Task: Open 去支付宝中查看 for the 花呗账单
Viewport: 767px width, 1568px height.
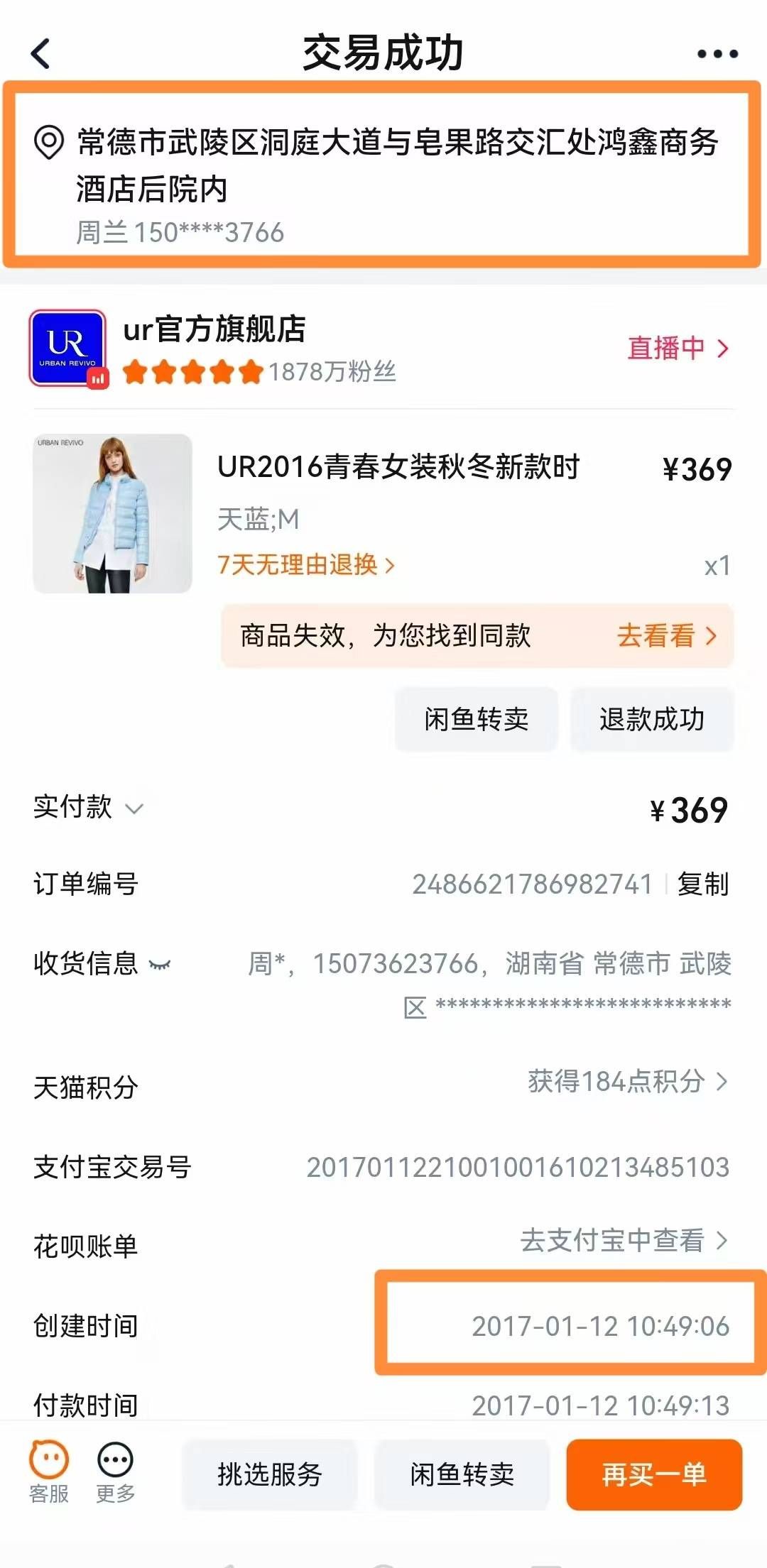Action: coord(624,1240)
